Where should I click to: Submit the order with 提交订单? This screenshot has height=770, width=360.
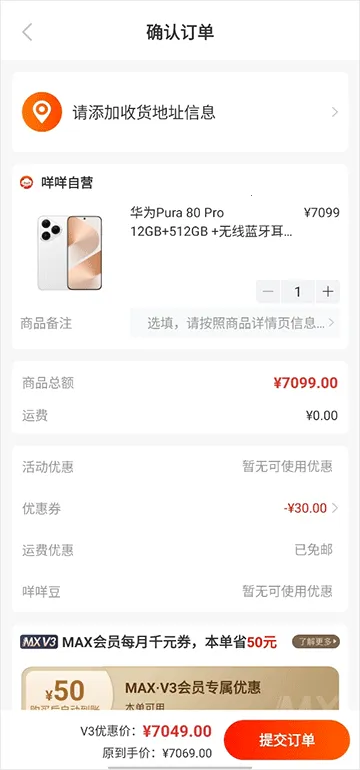287,740
